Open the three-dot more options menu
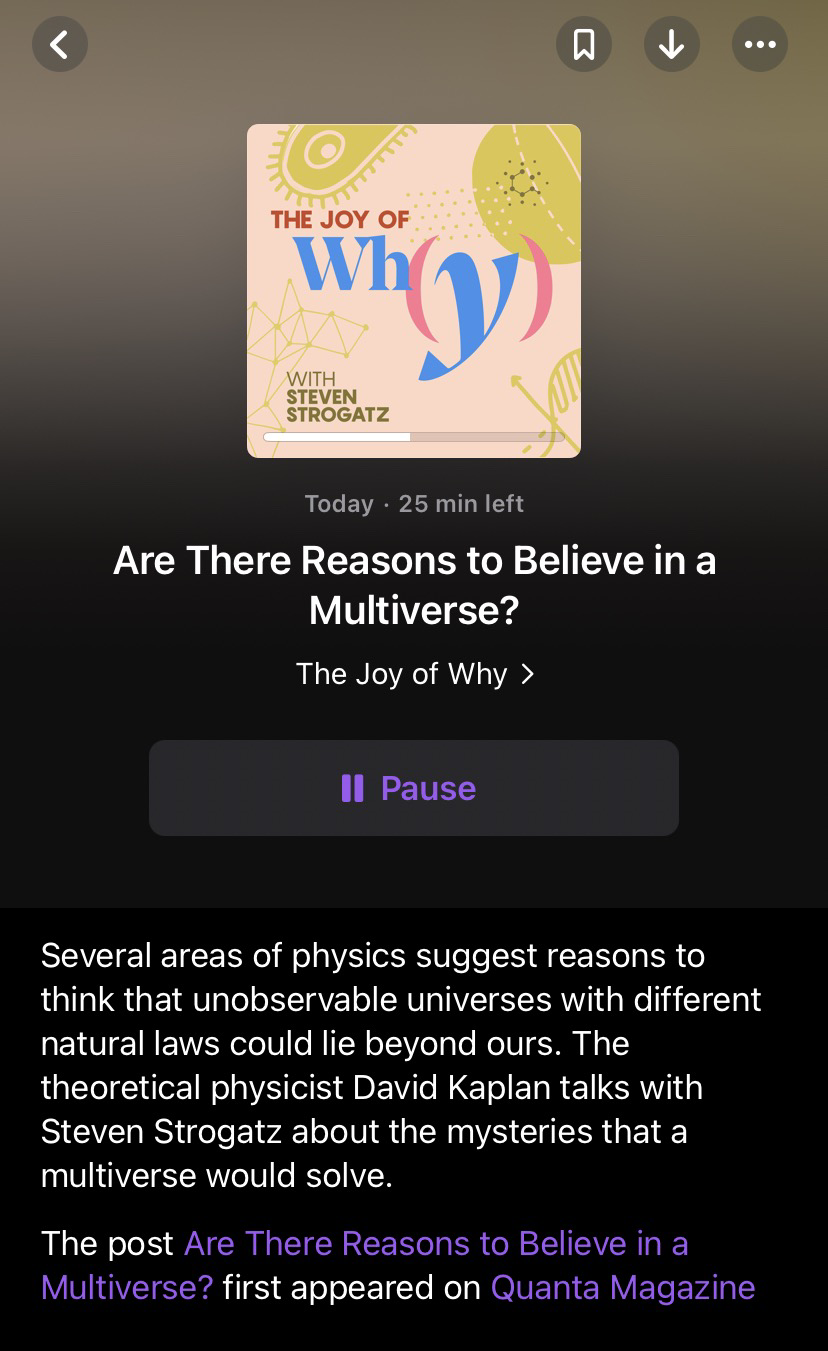Viewport: 828px width, 1351px height. pyautogui.click(x=760, y=44)
